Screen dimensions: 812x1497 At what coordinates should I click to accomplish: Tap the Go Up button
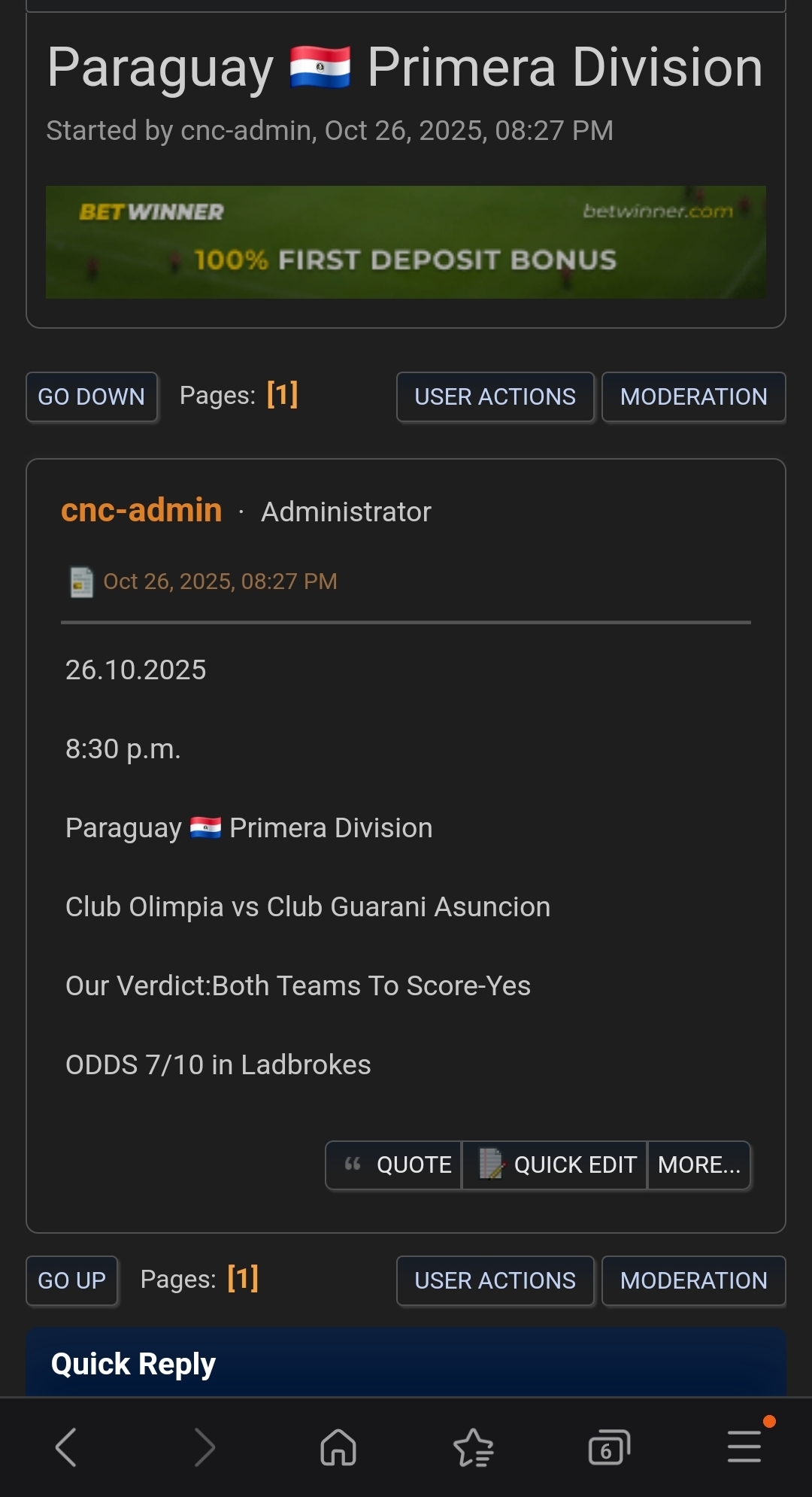click(71, 1280)
